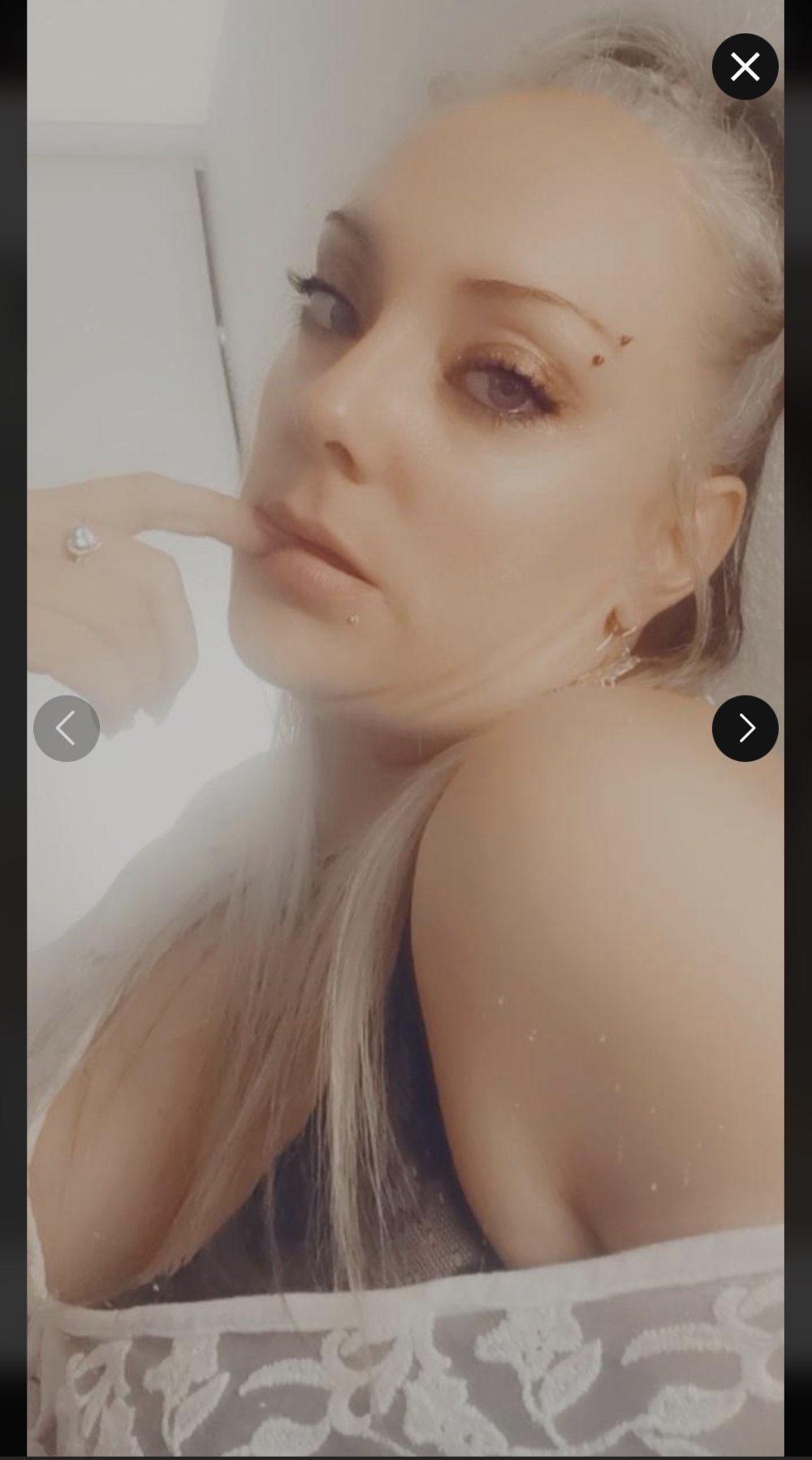The image size is (812, 1460).
Task: Go back to the previous photo
Action: pyautogui.click(x=67, y=728)
